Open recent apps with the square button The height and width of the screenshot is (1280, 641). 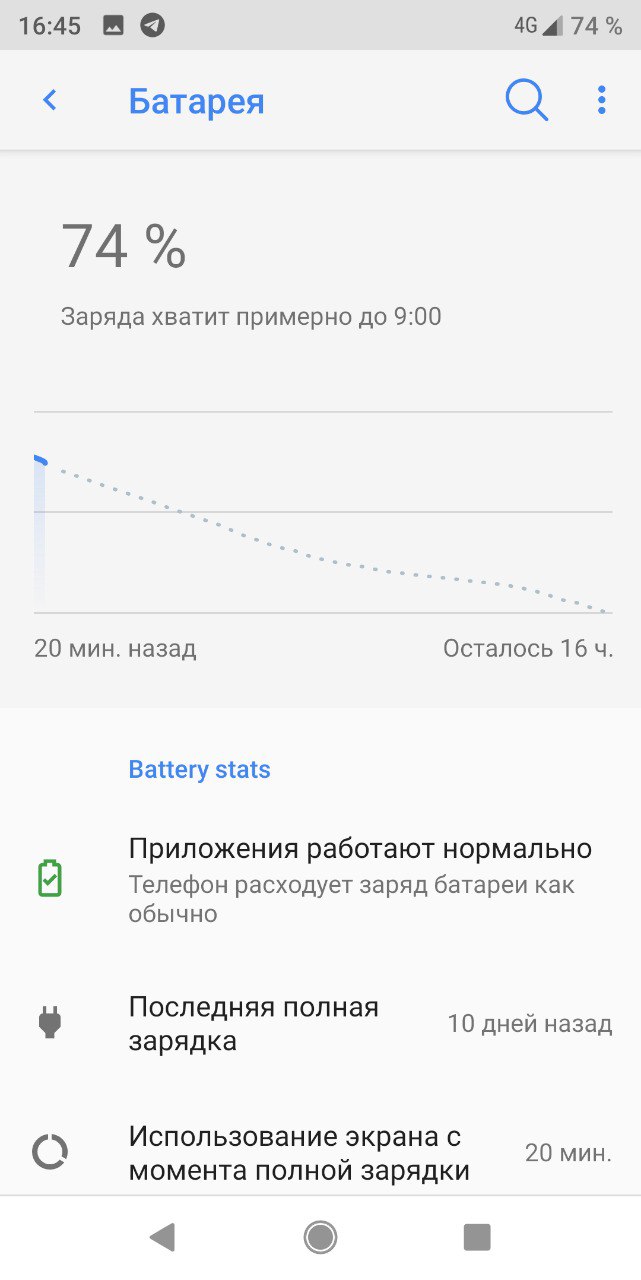(477, 1238)
